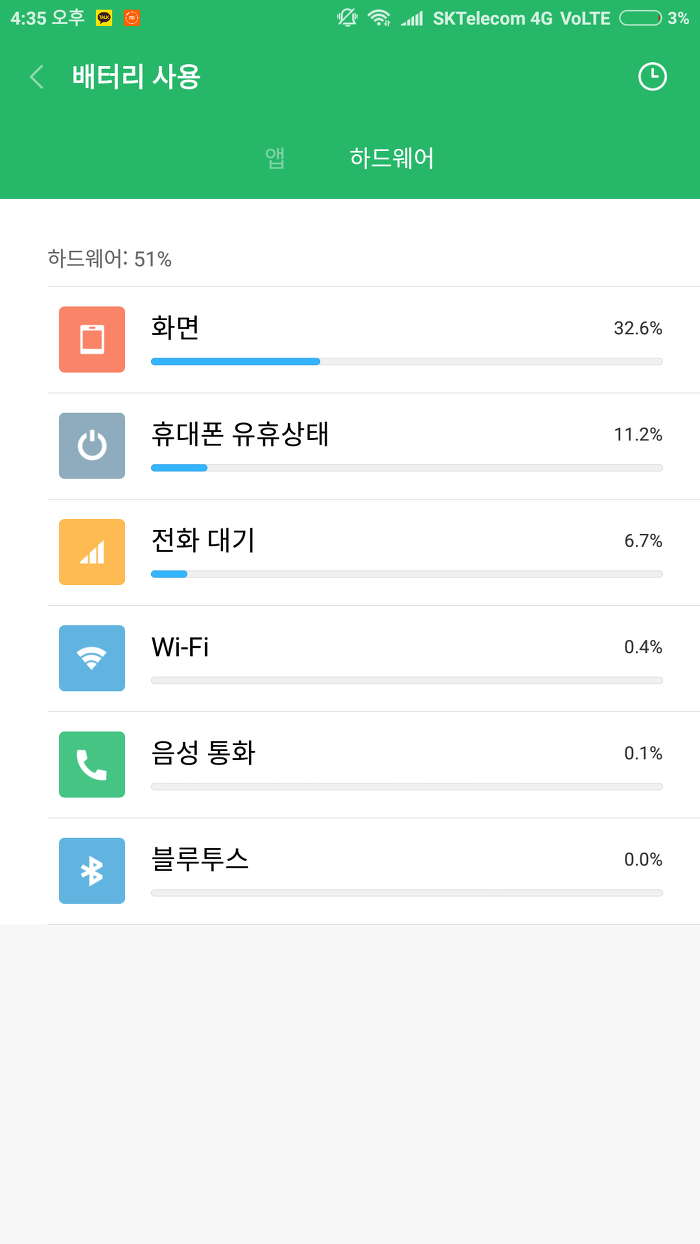Open 화면 battery usage details
The width and height of the screenshot is (700, 1244).
[x=374, y=340]
